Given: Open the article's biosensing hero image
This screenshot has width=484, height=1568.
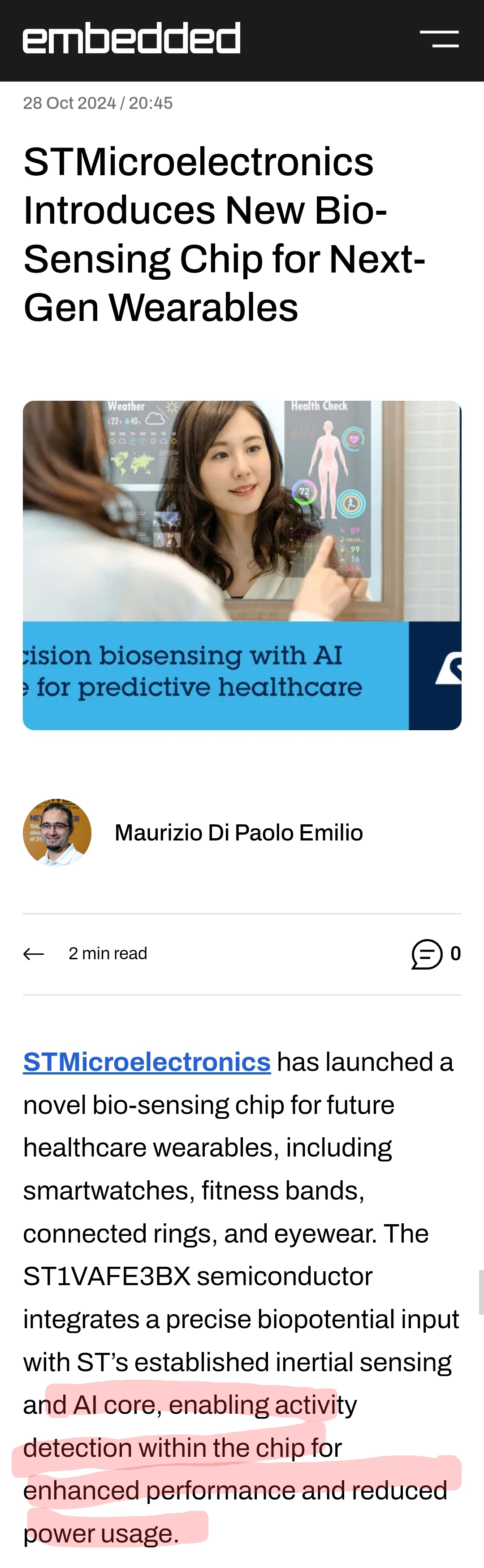Looking at the screenshot, I should tap(242, 565).
